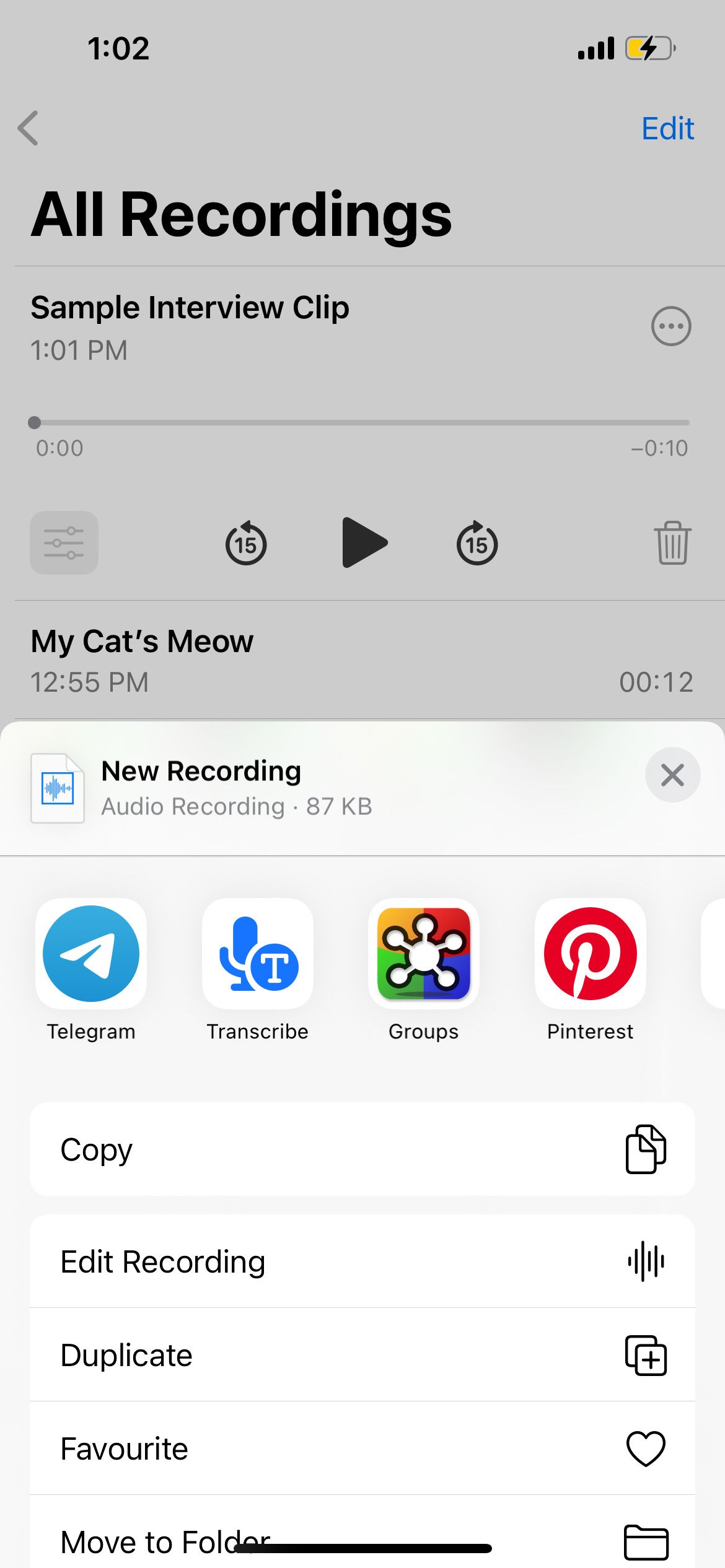This screenshot has height=1568, width=725.
Task: Delete the Sample Interview Clip
Action: 672,543
